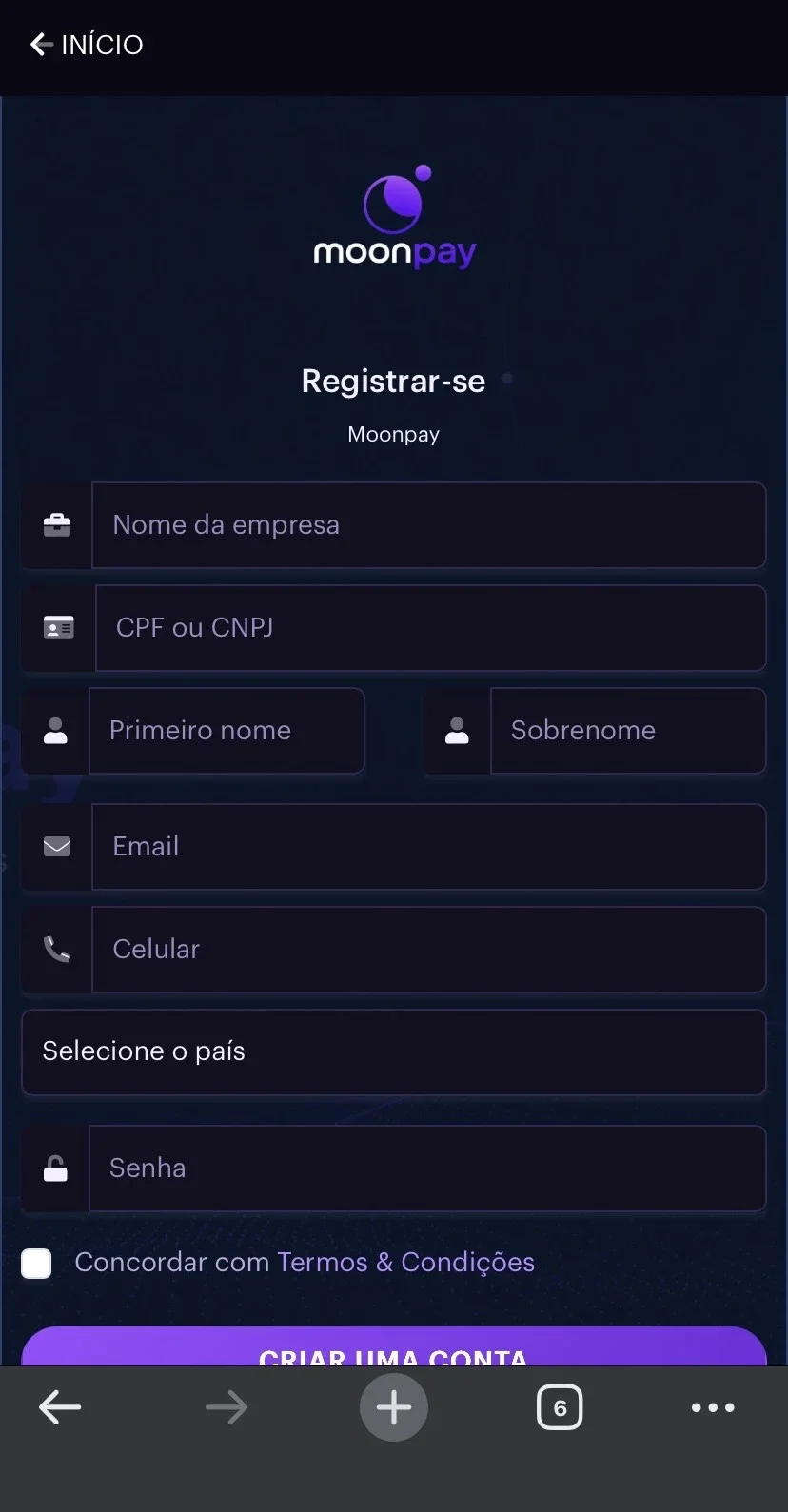This screenshot has height=1512, width=788.
Task: Open the browser overflow menu
Action: click(713, 1407)
